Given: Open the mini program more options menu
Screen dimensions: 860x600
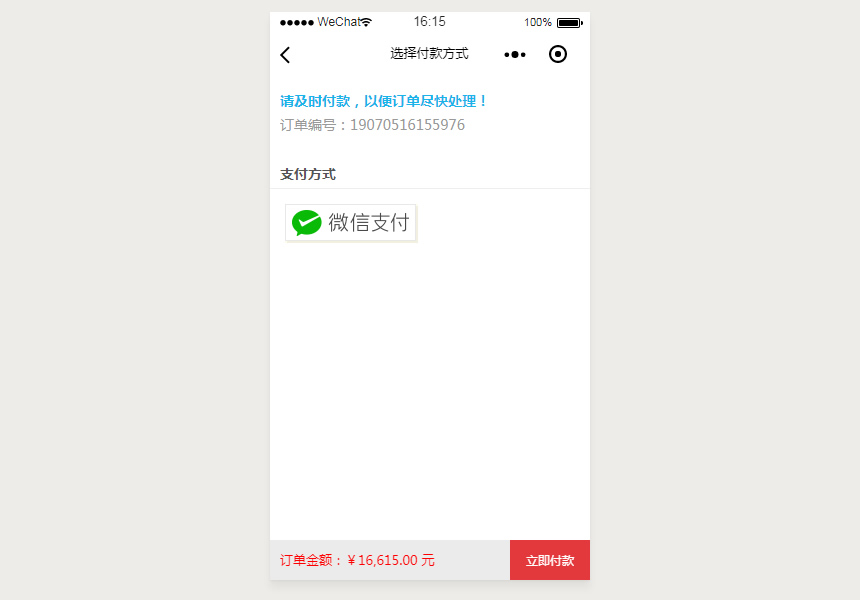Looking at the screenshot, I should tap(515, 55).
